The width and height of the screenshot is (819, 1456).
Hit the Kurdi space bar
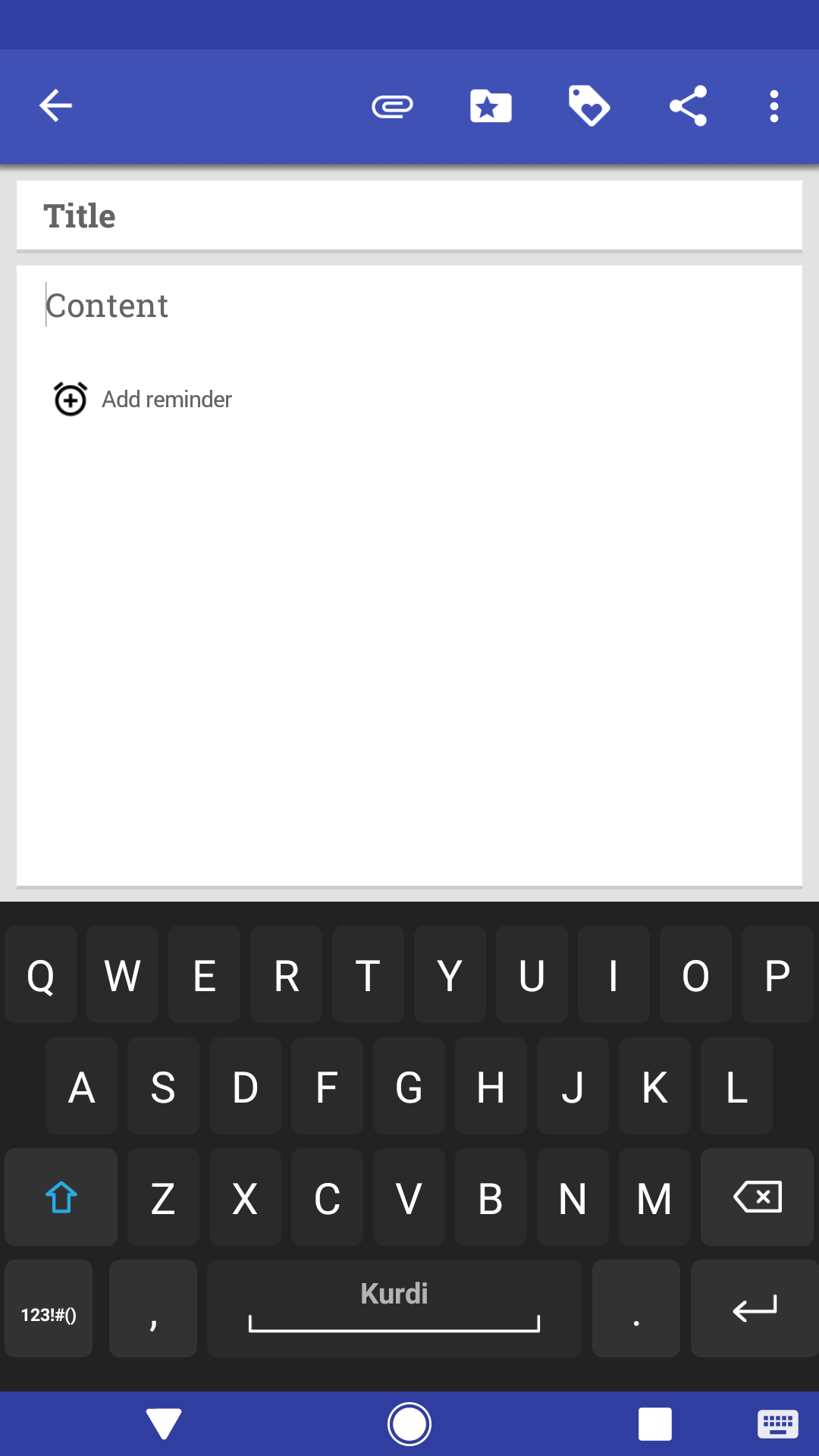coord(394,1310)
